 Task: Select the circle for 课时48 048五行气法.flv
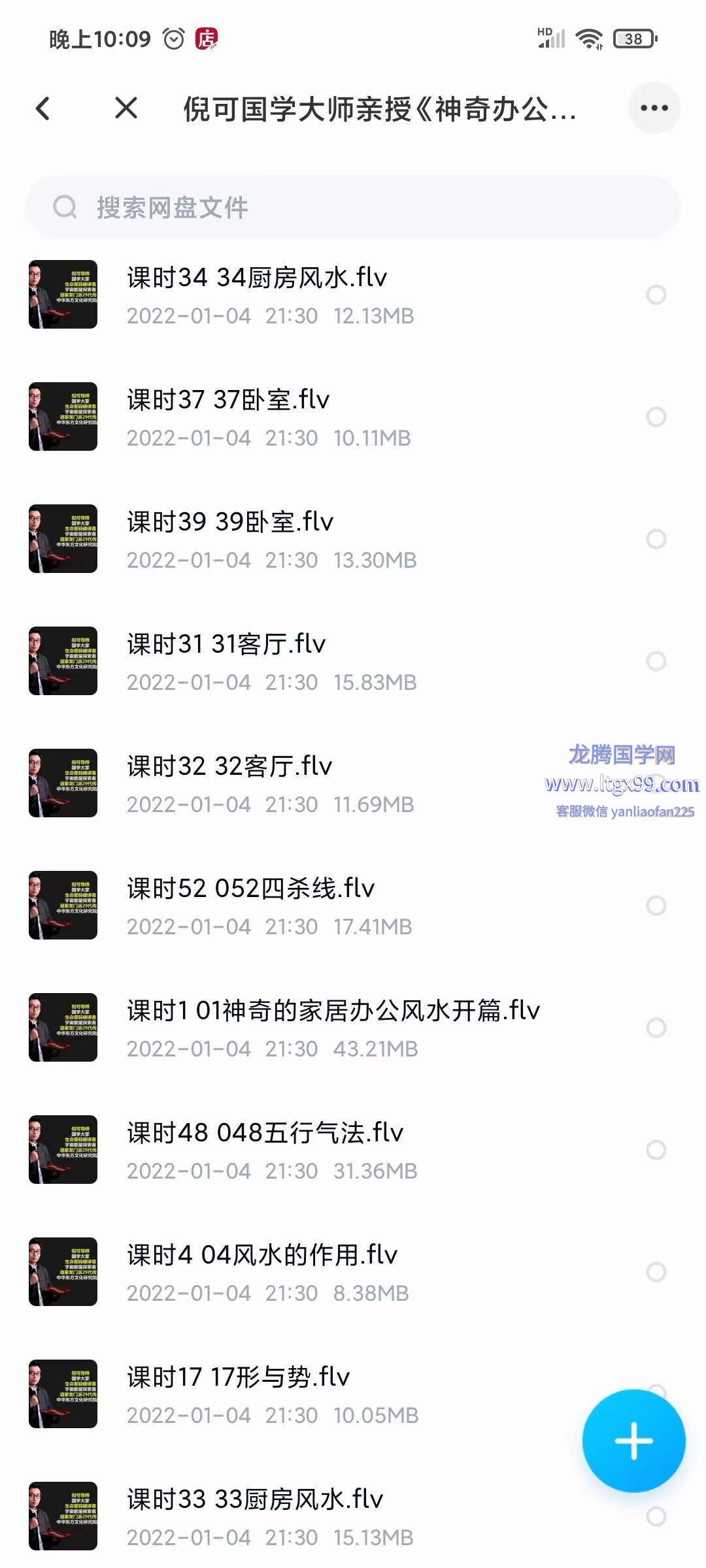(656, 1150)
